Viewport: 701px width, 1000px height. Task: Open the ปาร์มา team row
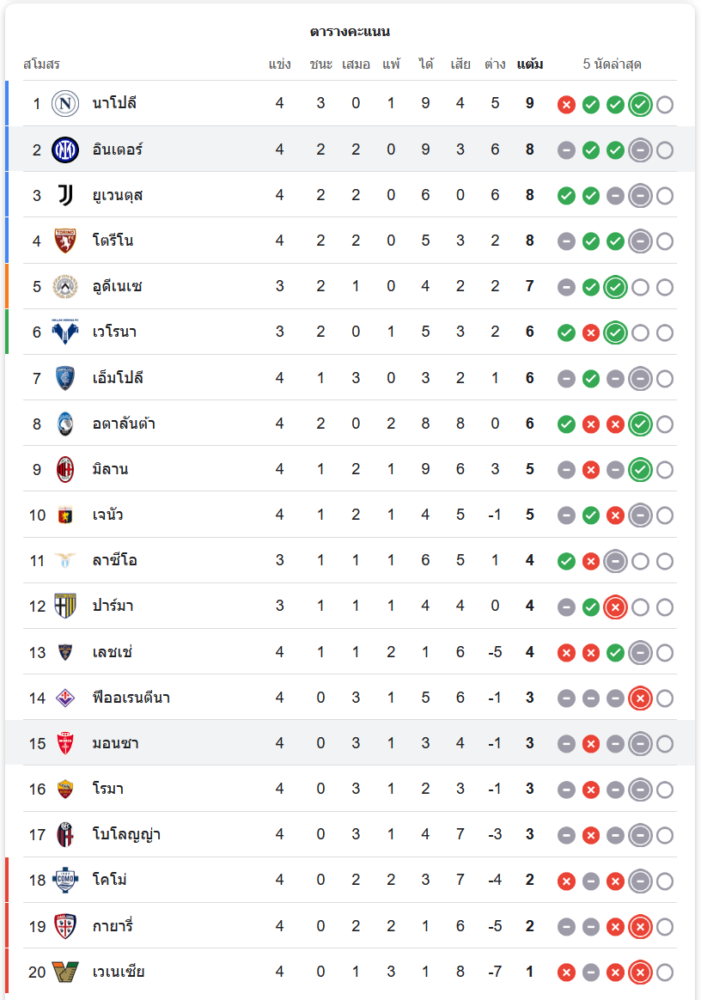click(x=113, y=606)
